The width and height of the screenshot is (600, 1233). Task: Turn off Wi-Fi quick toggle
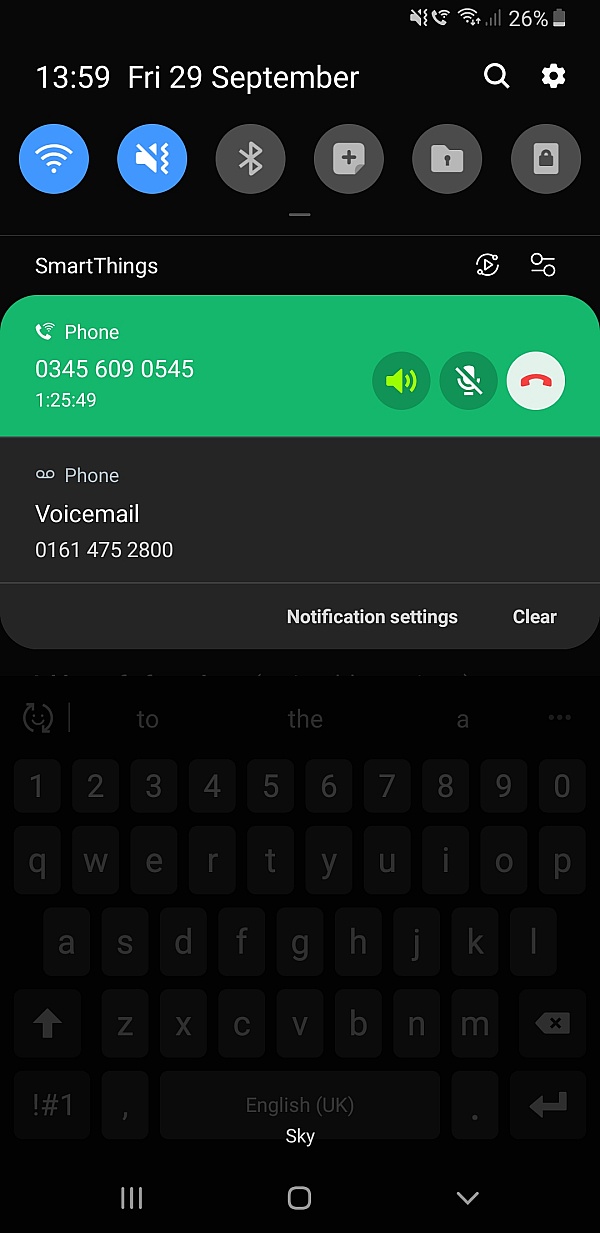click(x=54, y=158)
